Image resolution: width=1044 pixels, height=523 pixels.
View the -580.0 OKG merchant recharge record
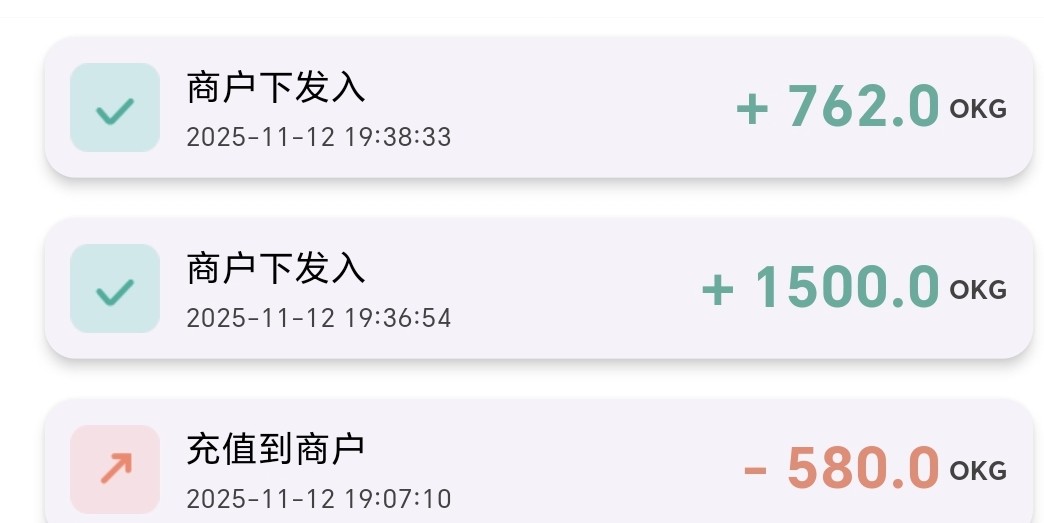click(538, 467)
